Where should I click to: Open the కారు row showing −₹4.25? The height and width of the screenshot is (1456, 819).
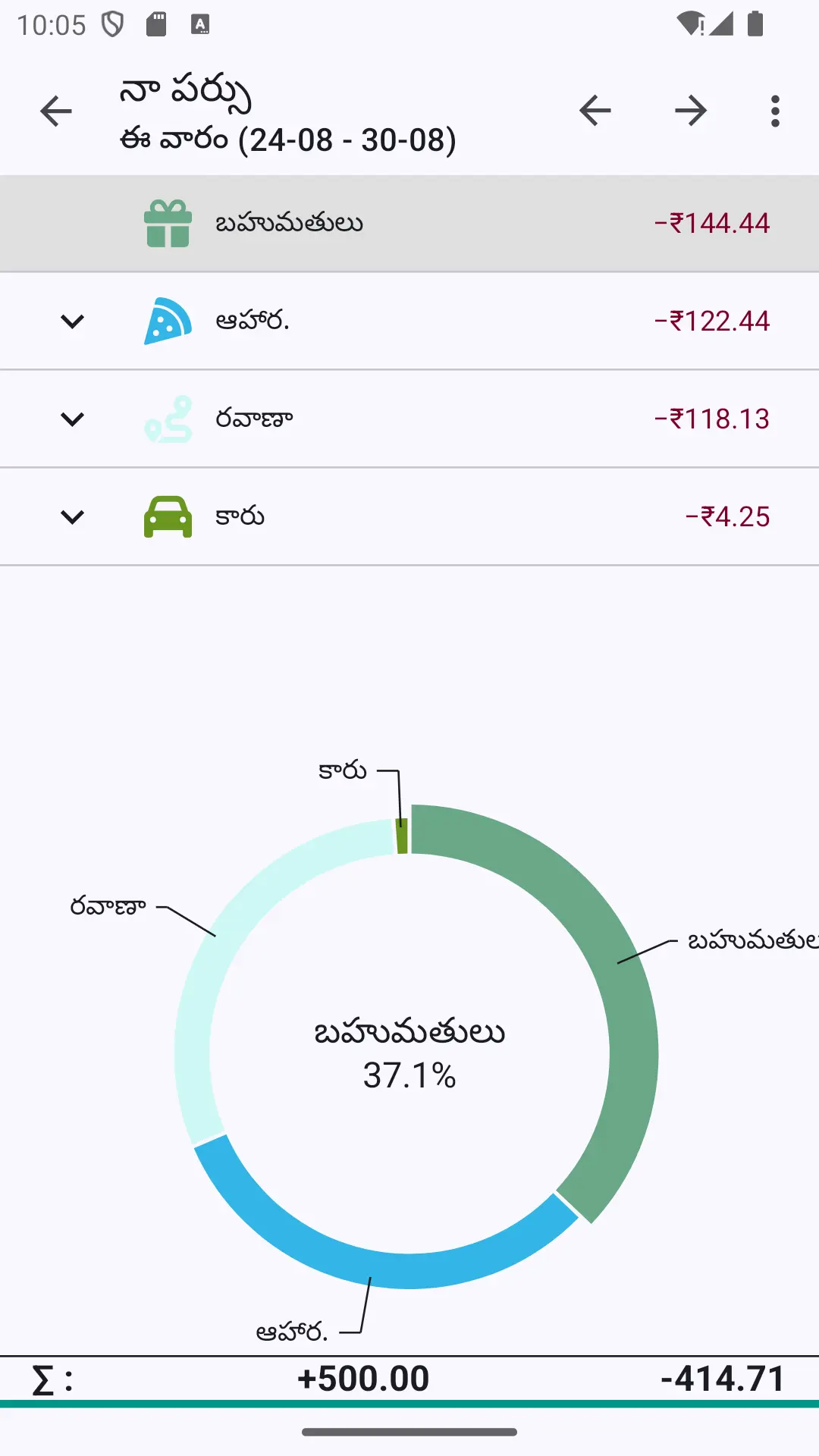tap(409, 516)
